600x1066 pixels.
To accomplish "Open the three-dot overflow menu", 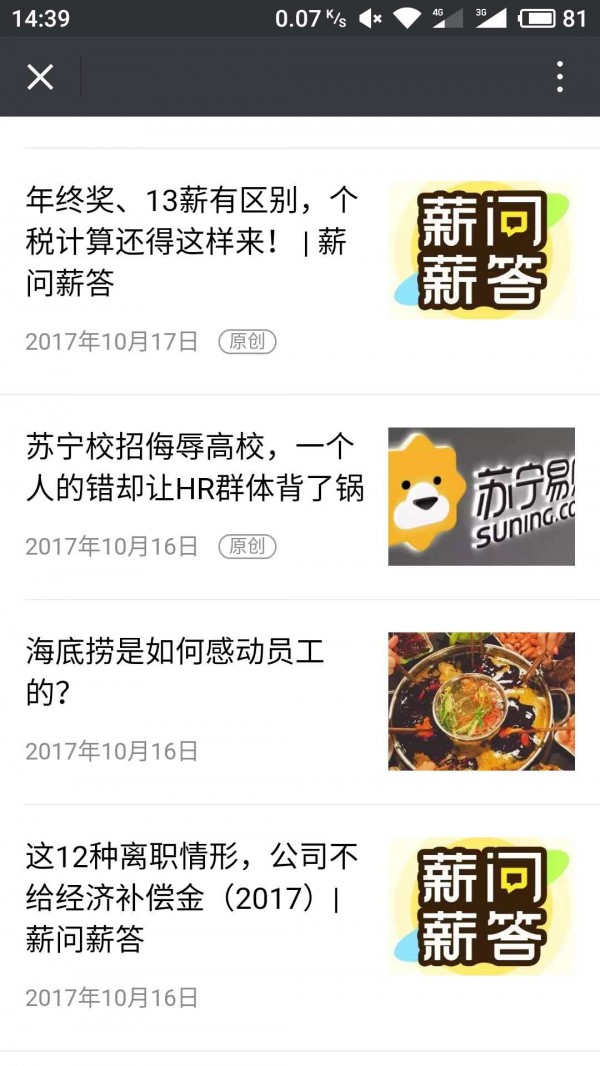I will pos(560,77).
